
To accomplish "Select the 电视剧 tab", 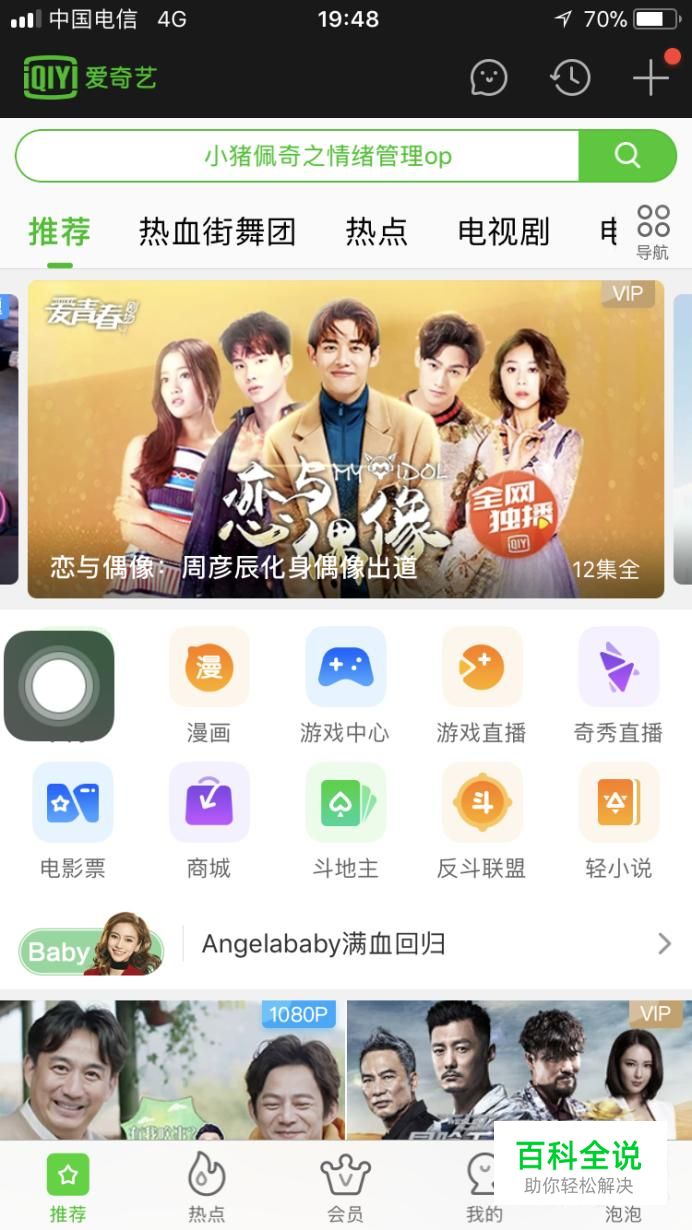I will click(503, 232).
